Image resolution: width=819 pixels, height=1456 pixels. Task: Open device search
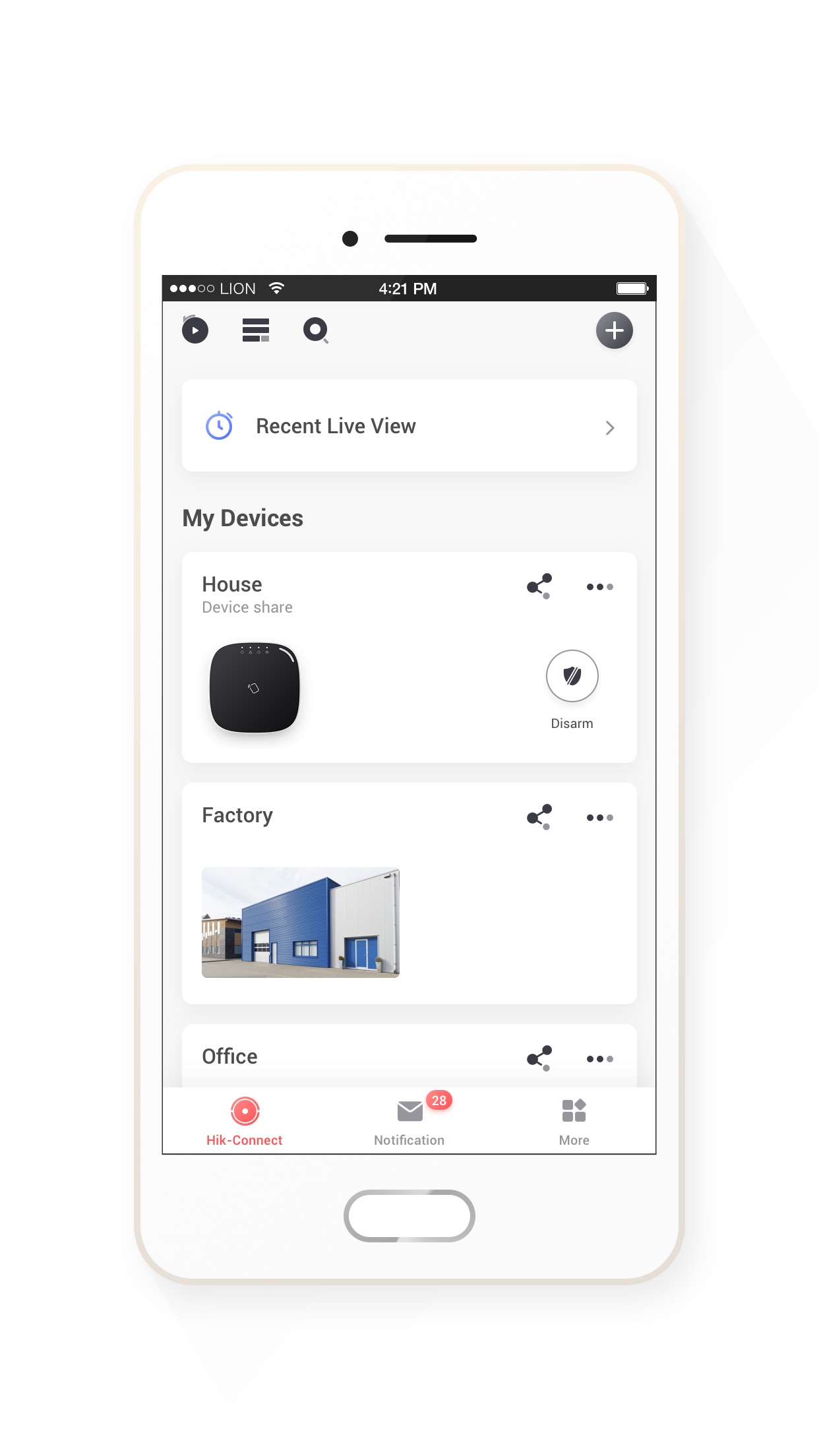(x=315, y=330)
